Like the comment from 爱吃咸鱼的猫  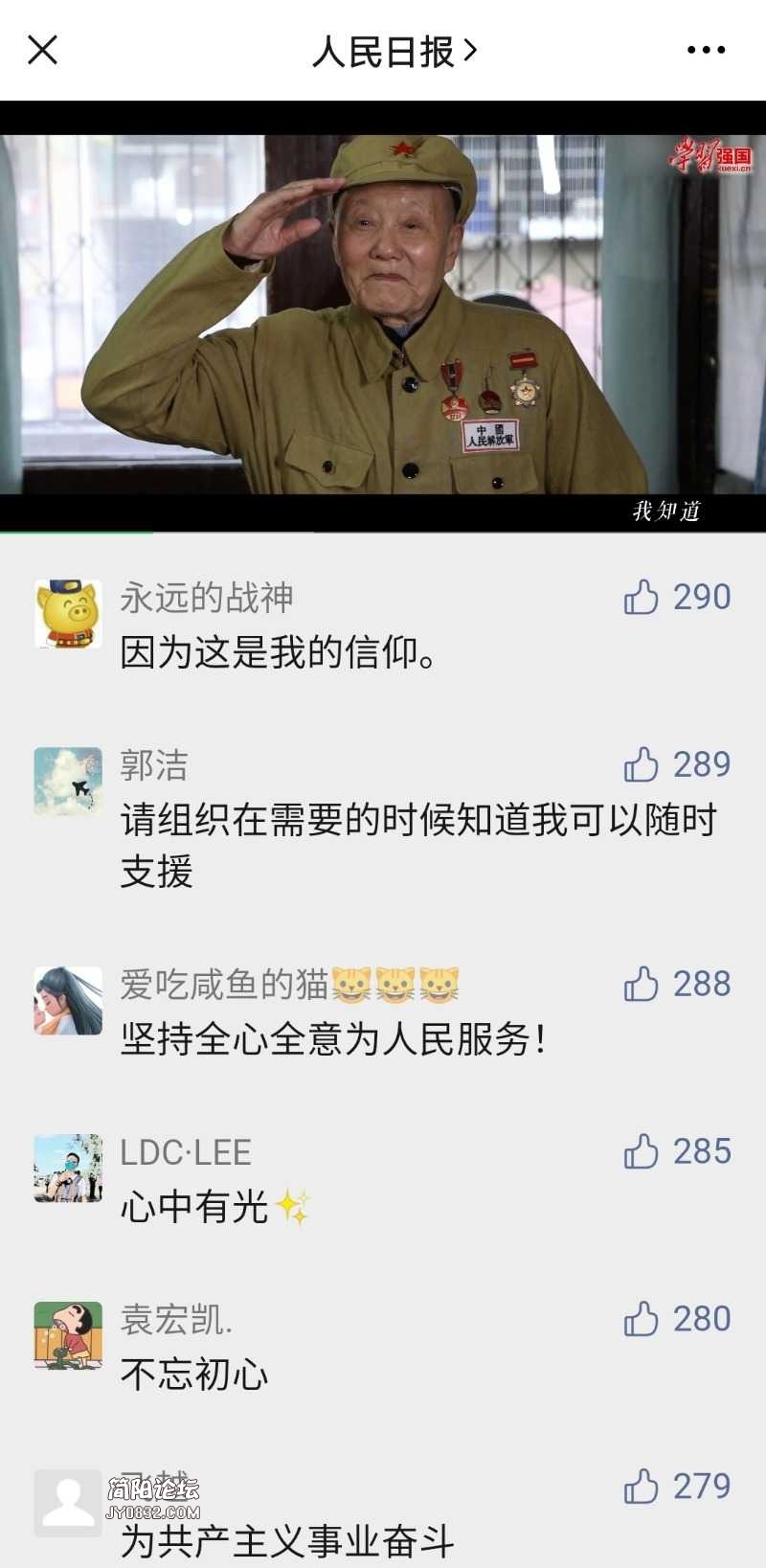[x=642, y=984]
